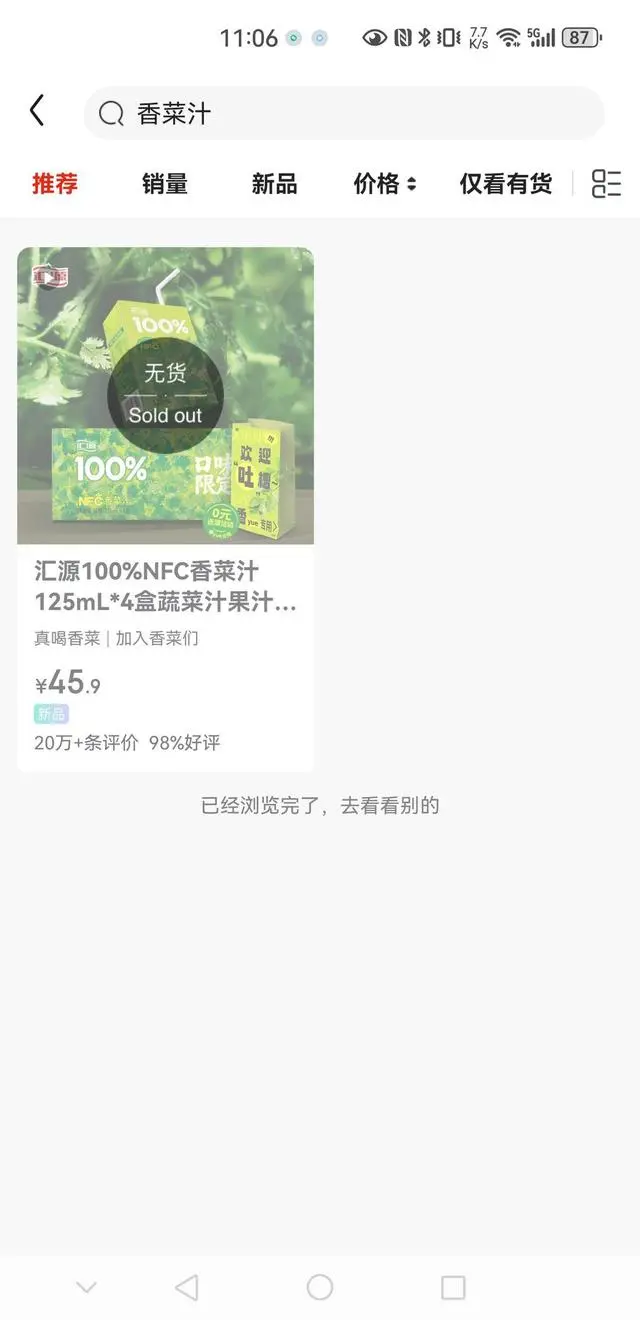The image size is (640, 1320).
Task: Show 新品 results
Action: (x=274, y=184)
